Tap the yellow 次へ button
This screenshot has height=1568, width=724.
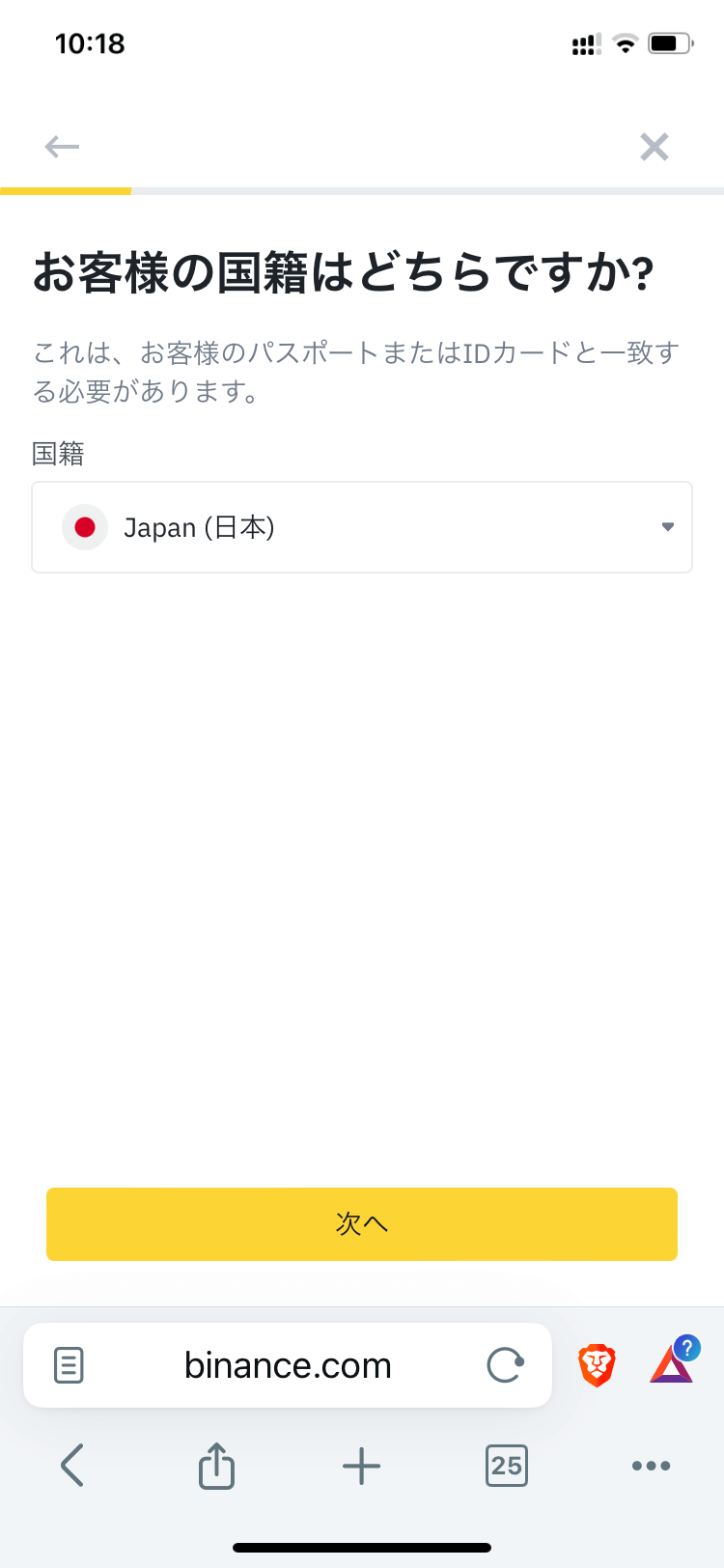click(x=362, y=1223)
